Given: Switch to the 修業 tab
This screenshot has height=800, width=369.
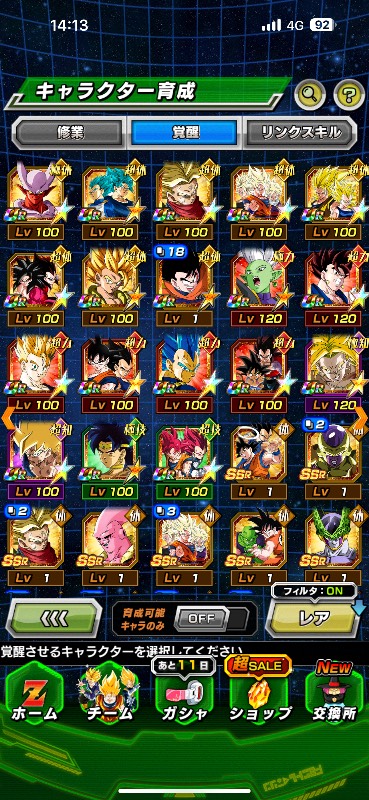Looking at the screenshot, I should click(69, 133).
